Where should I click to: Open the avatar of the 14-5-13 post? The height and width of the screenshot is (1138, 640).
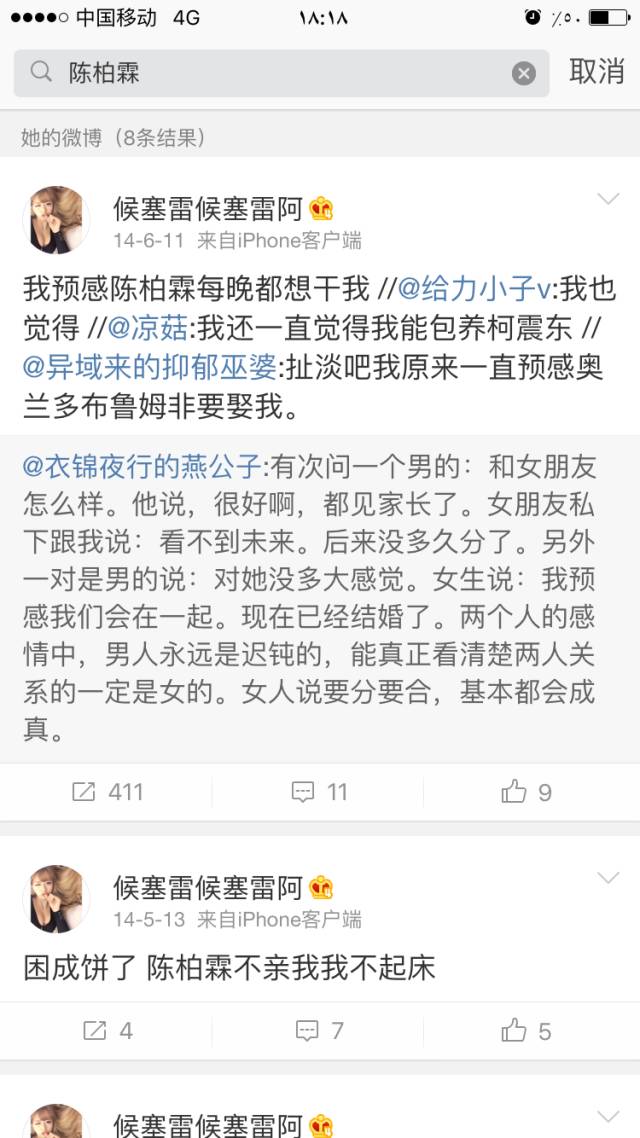(57, 898)
